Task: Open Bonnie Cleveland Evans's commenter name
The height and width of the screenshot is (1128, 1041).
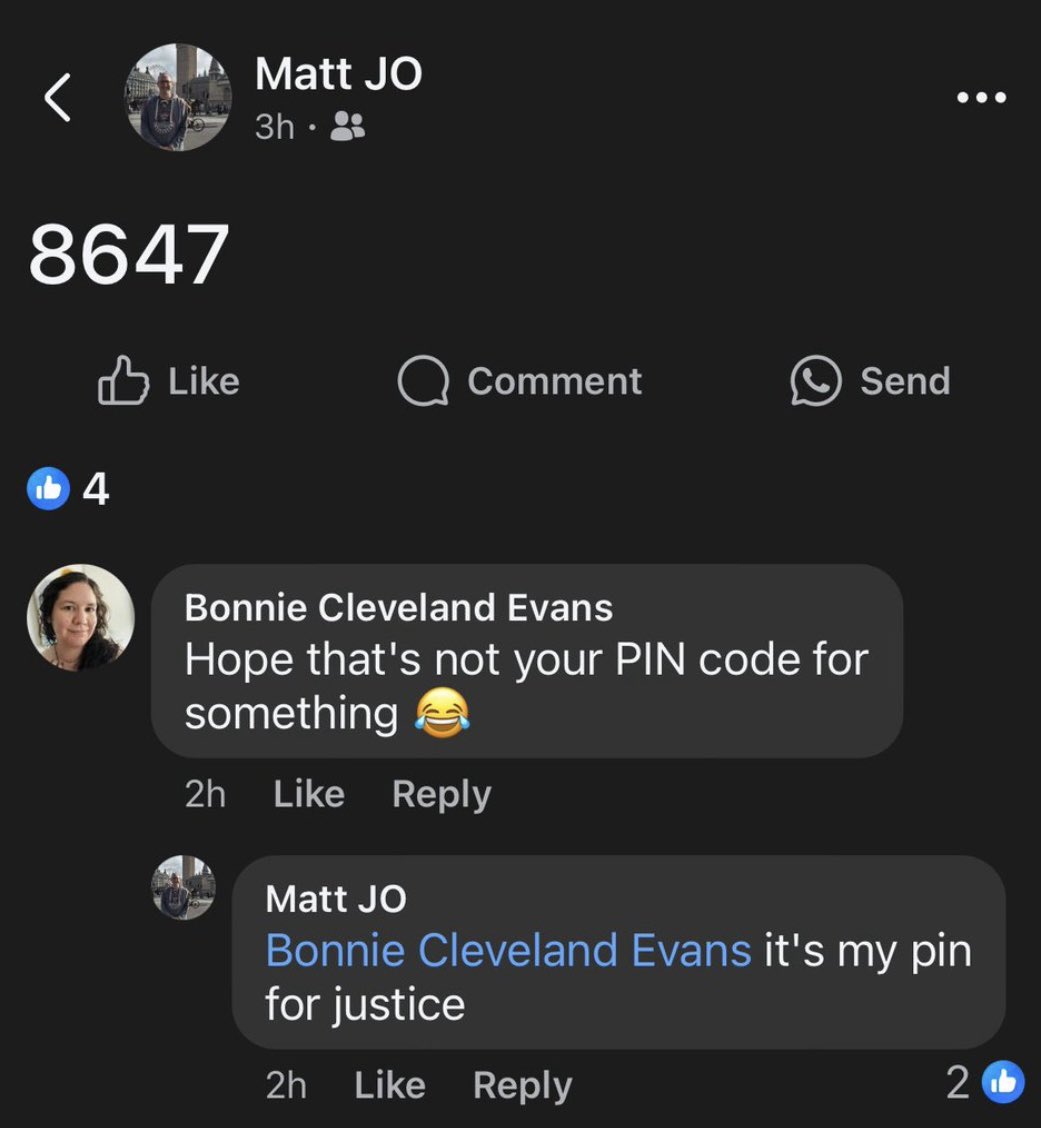Action: 399,607
